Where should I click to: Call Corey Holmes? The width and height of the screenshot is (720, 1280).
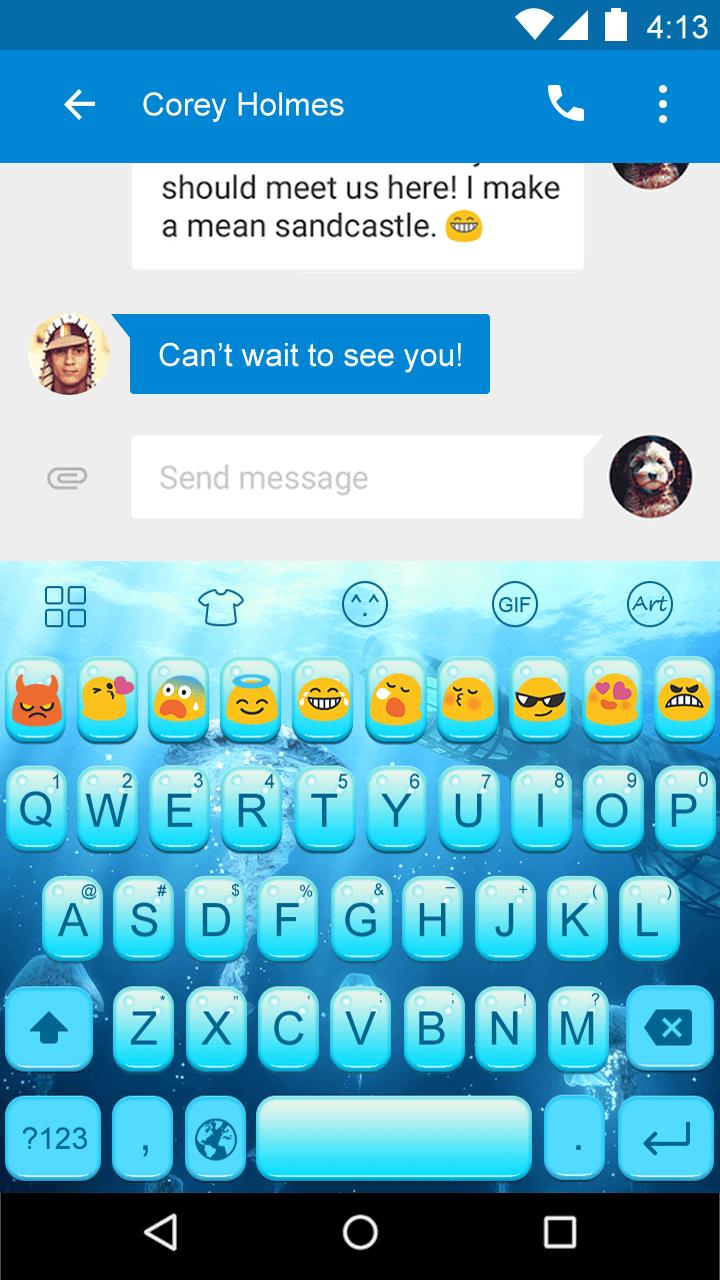pyautogui.click(x=565, y=104)
